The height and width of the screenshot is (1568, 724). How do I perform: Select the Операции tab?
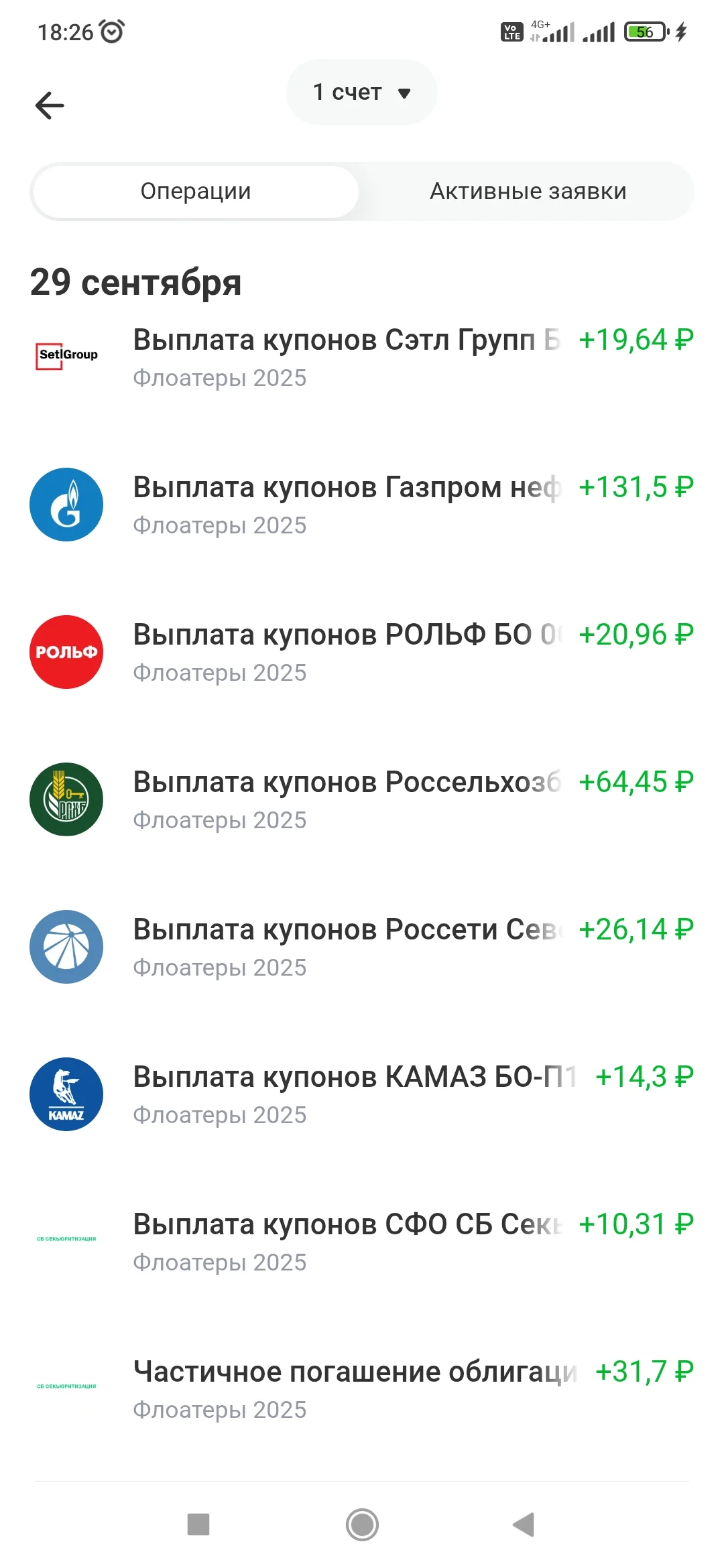[x=196, y=192]
